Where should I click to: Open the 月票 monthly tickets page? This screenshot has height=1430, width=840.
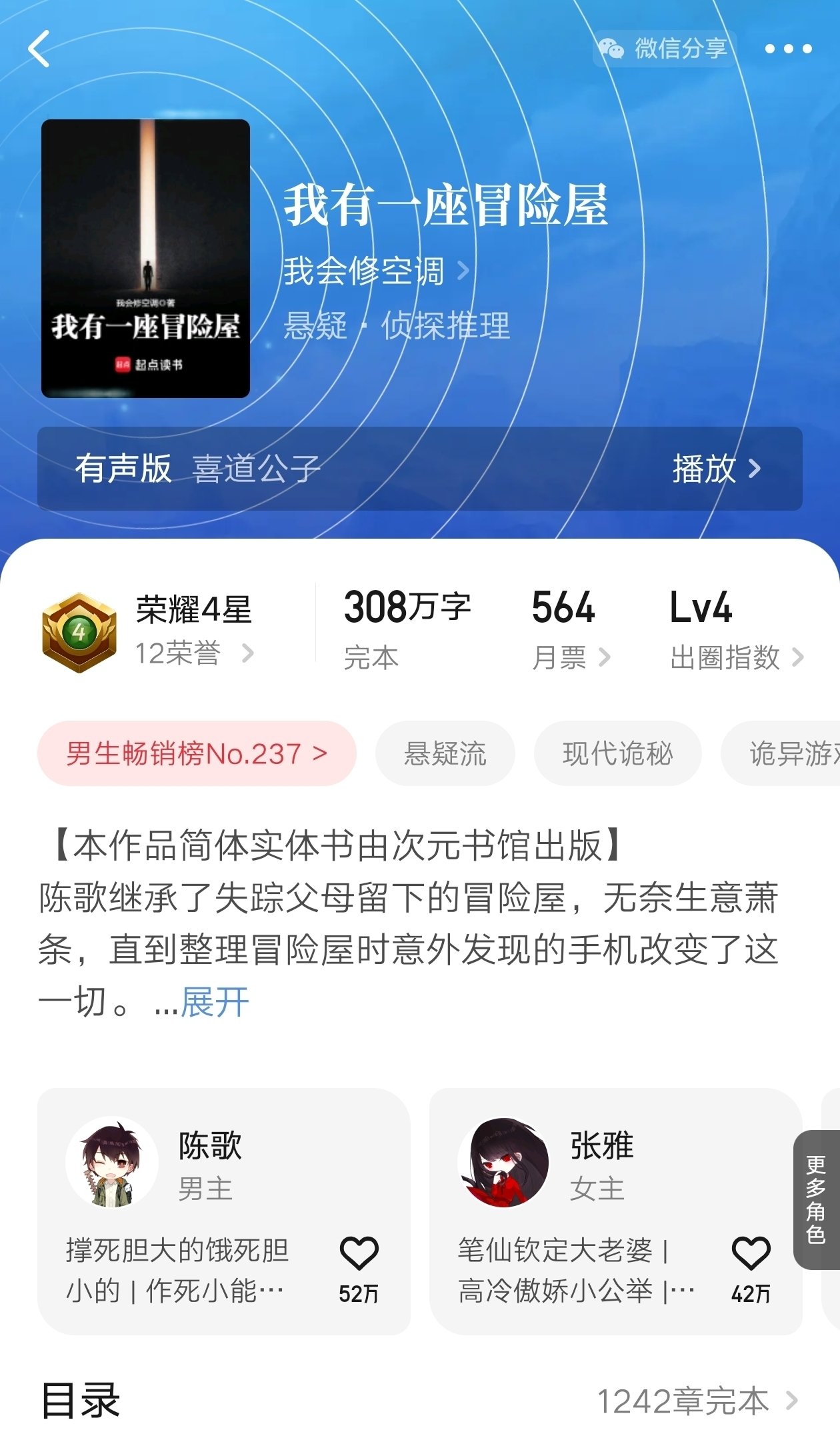[571, 657]
